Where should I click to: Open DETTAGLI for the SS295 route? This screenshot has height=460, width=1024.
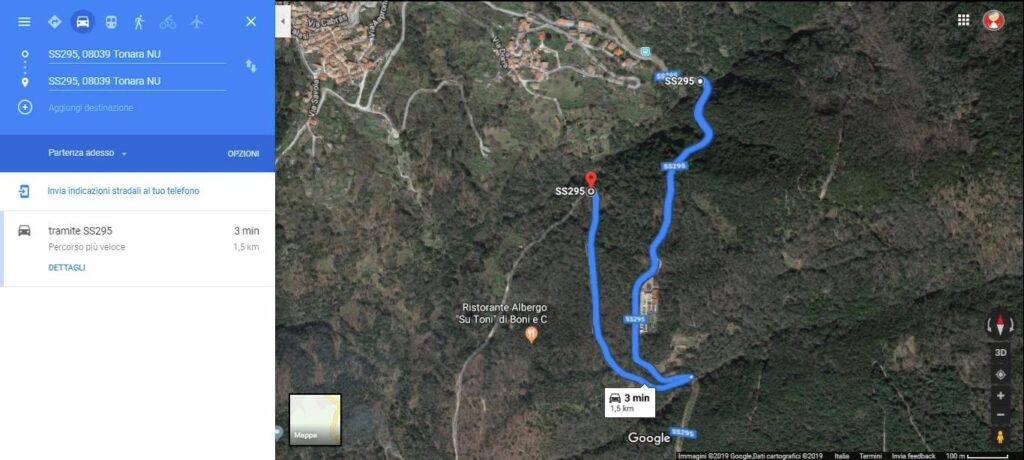[x=66, y=267]
